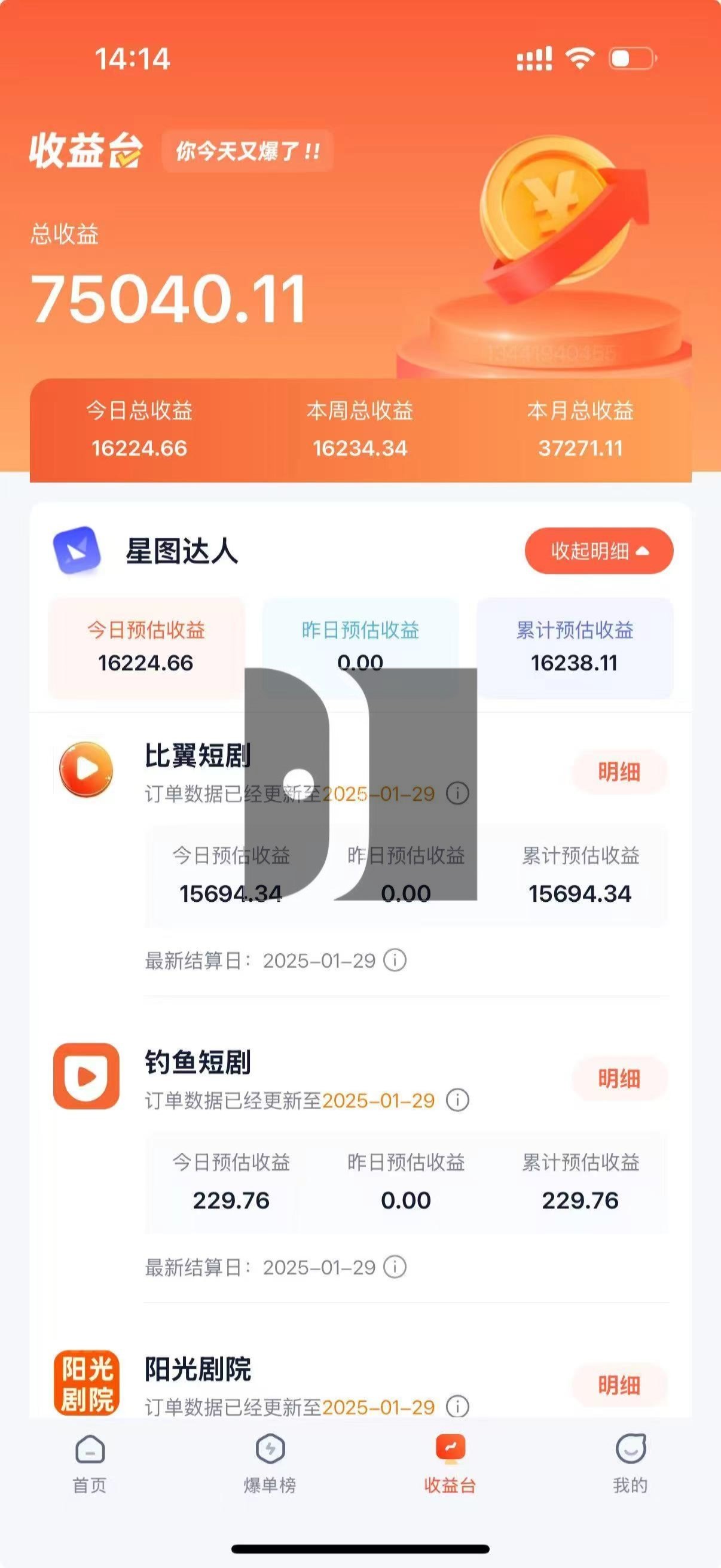Collapse details with 收起明细 button
The width and height of the screenshot is (721, 1568).
598,551
